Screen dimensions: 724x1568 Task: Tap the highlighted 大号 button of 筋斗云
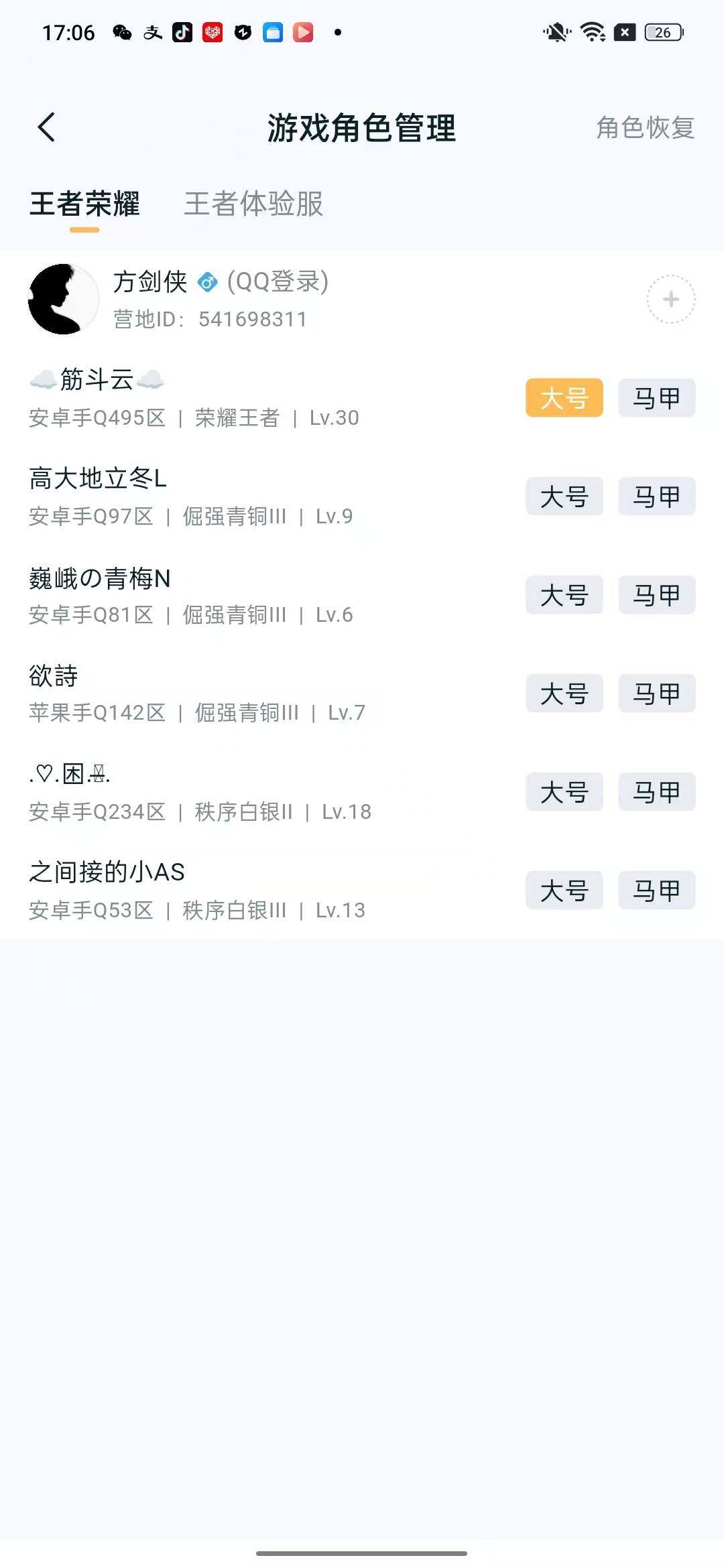(x=564, y=398)
